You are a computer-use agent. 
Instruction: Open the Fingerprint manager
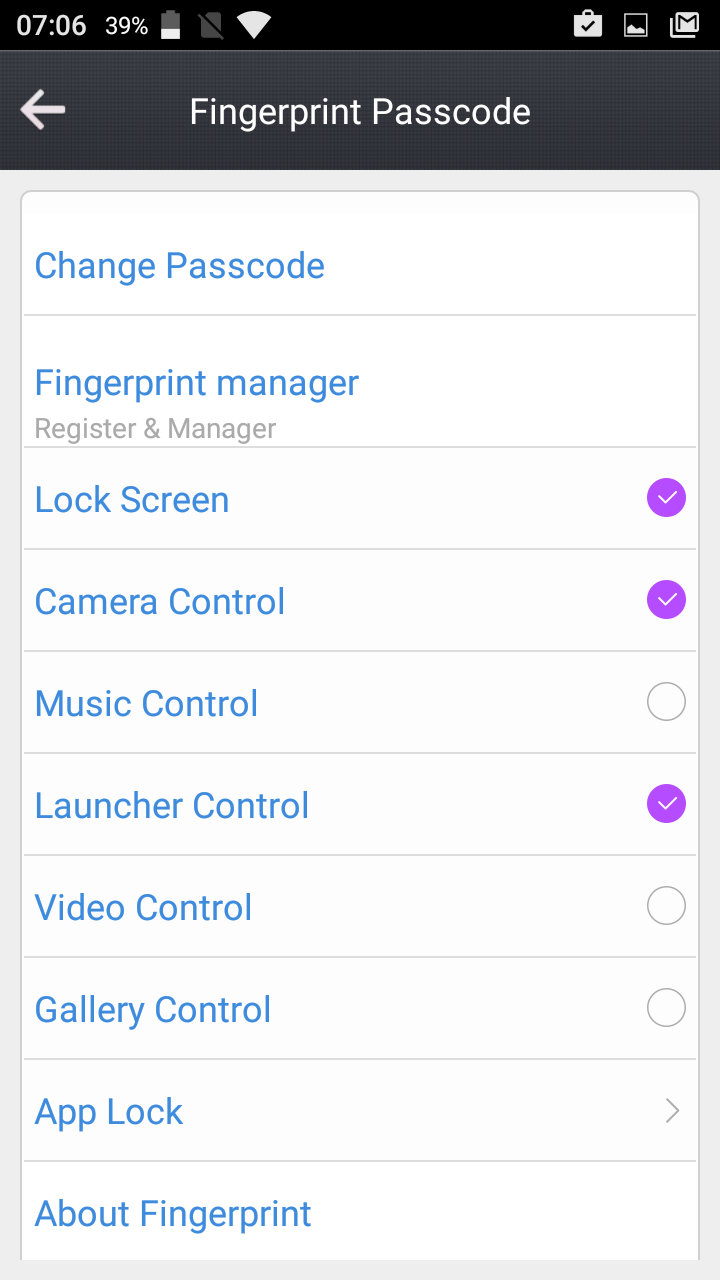click(197, 384)
